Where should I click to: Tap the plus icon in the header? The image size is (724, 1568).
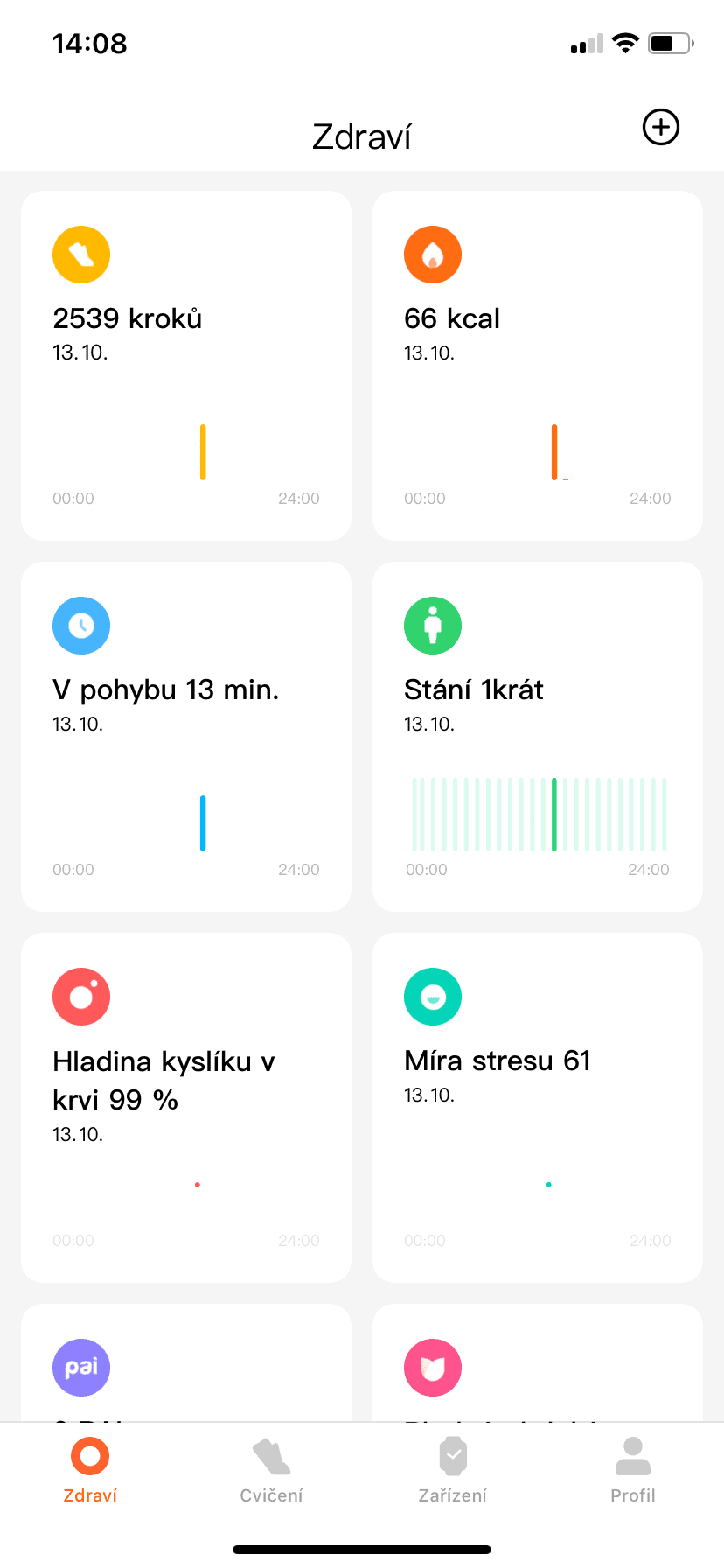click(x=660, y=128)
